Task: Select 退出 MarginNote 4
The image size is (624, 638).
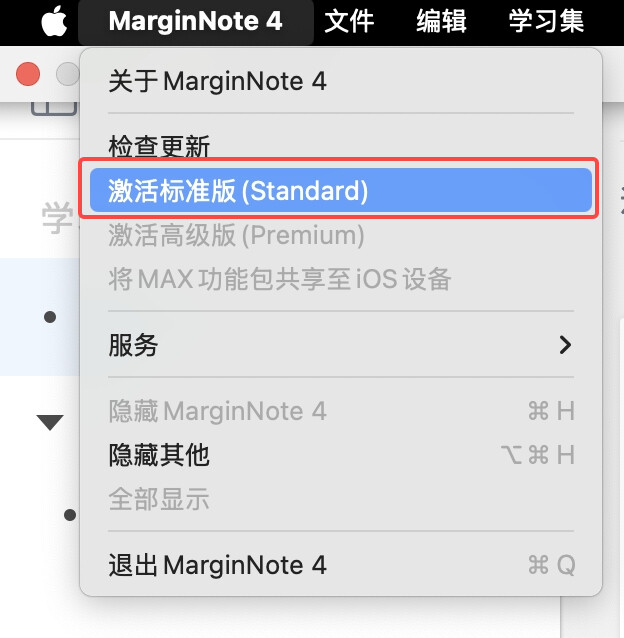Action: [217, 565]
